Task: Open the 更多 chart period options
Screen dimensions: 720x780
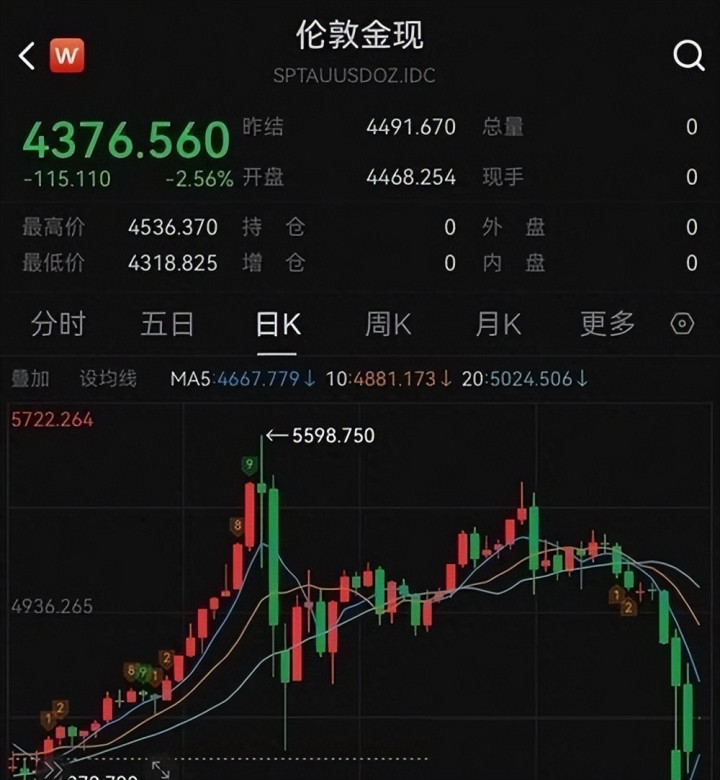Action: pos(608,324)
